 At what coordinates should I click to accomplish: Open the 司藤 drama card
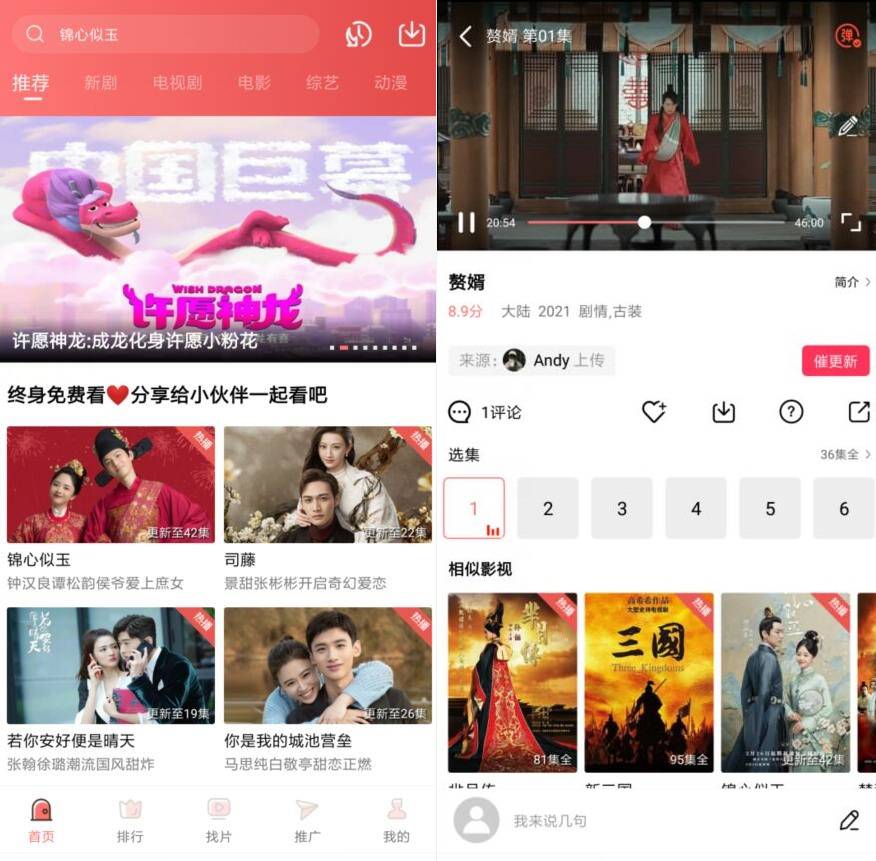(x=327, y=485)
